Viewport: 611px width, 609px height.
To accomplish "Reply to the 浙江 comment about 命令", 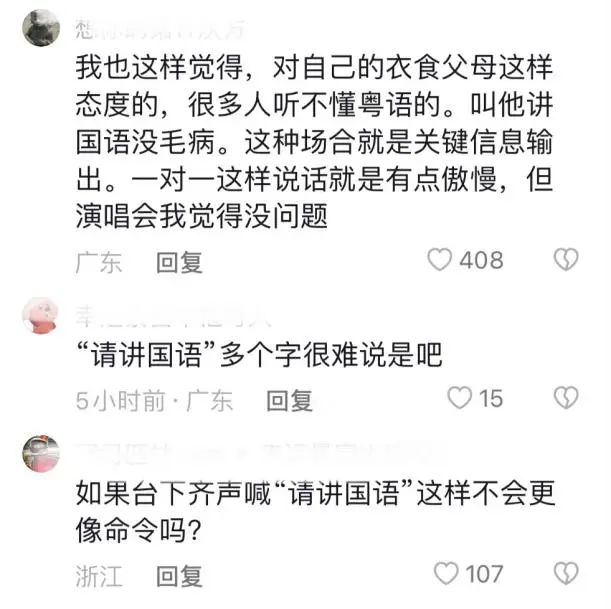I will [x=180, y=575].
